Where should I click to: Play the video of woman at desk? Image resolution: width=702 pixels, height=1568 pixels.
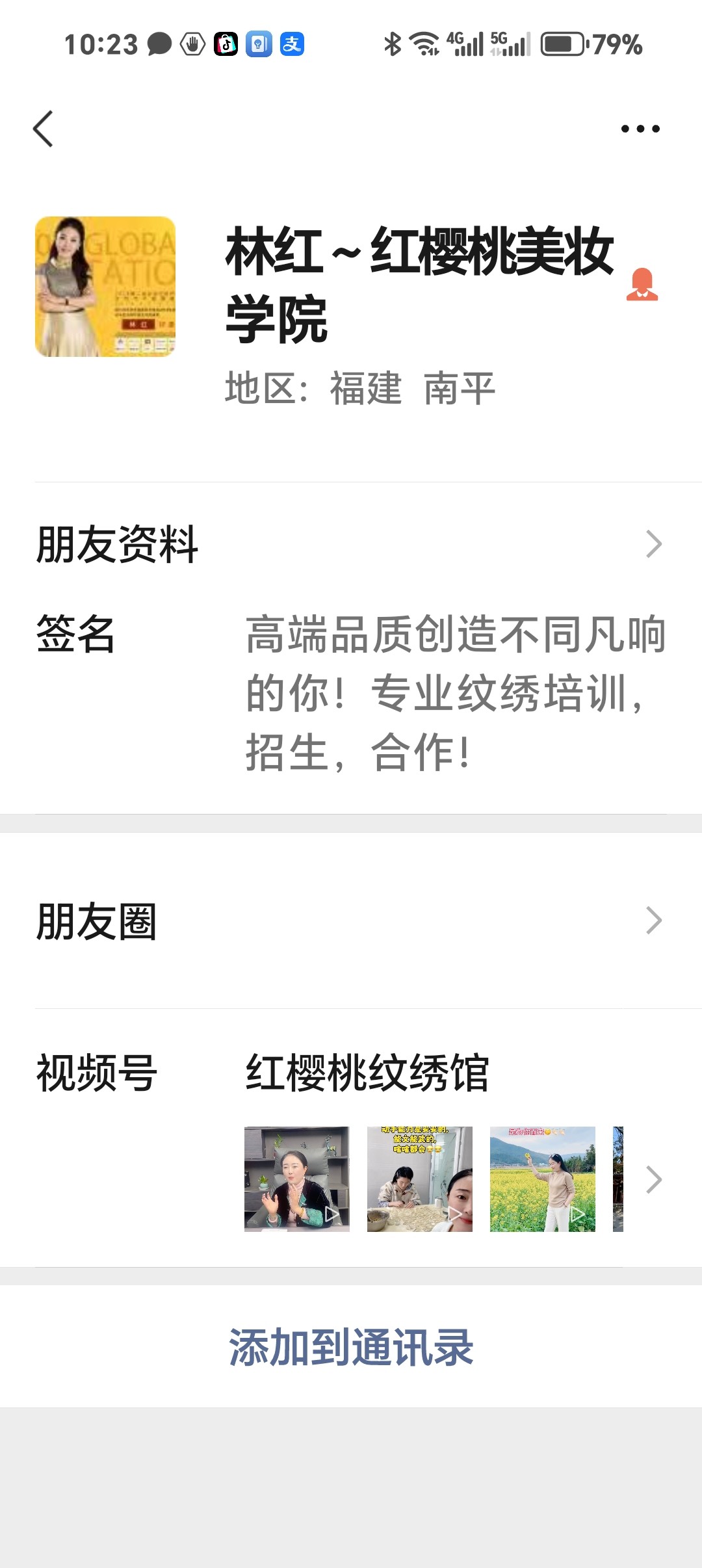(x=296, y=1179)
